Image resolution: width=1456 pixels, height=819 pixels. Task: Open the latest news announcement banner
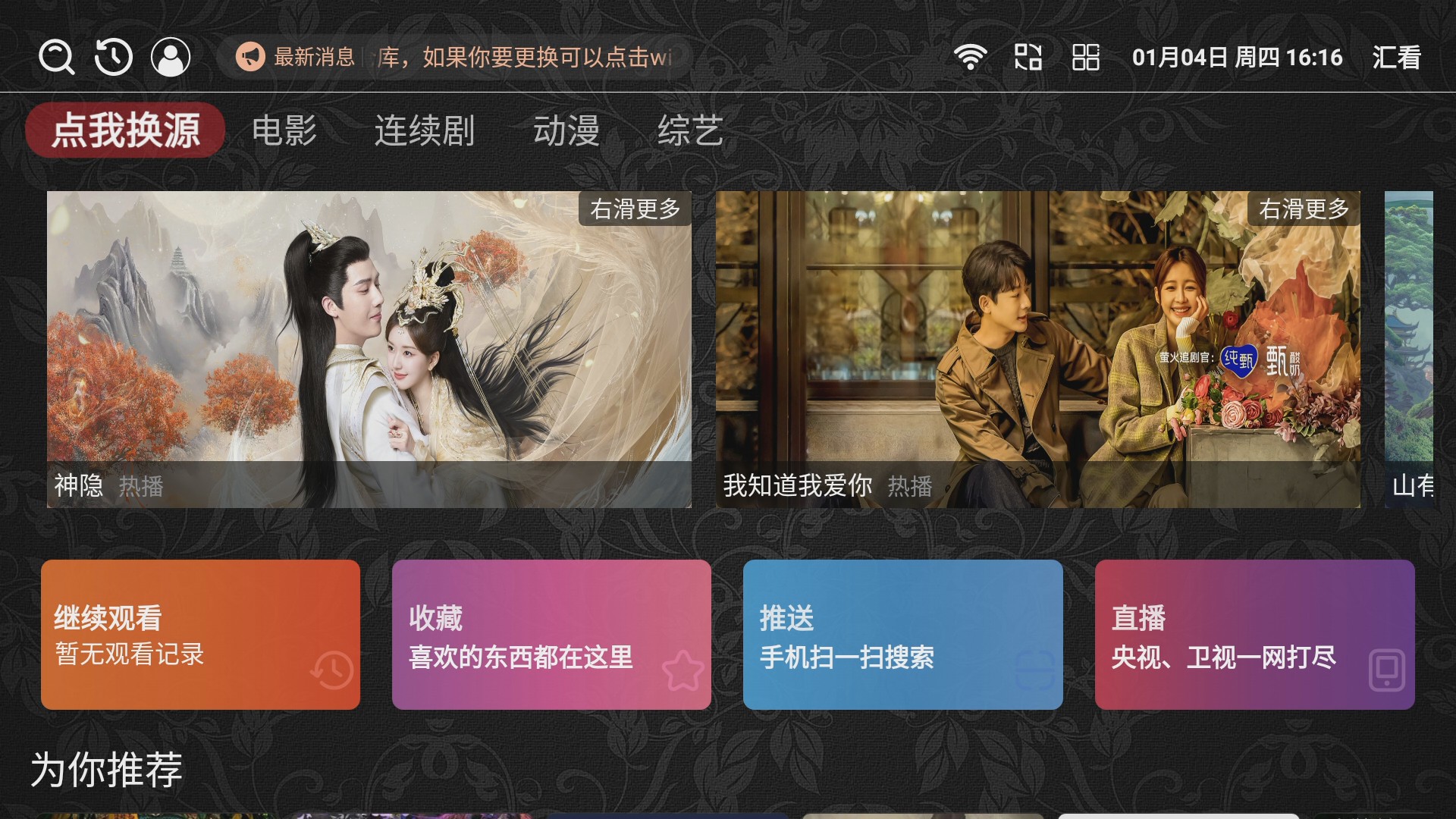coord(455,58)
